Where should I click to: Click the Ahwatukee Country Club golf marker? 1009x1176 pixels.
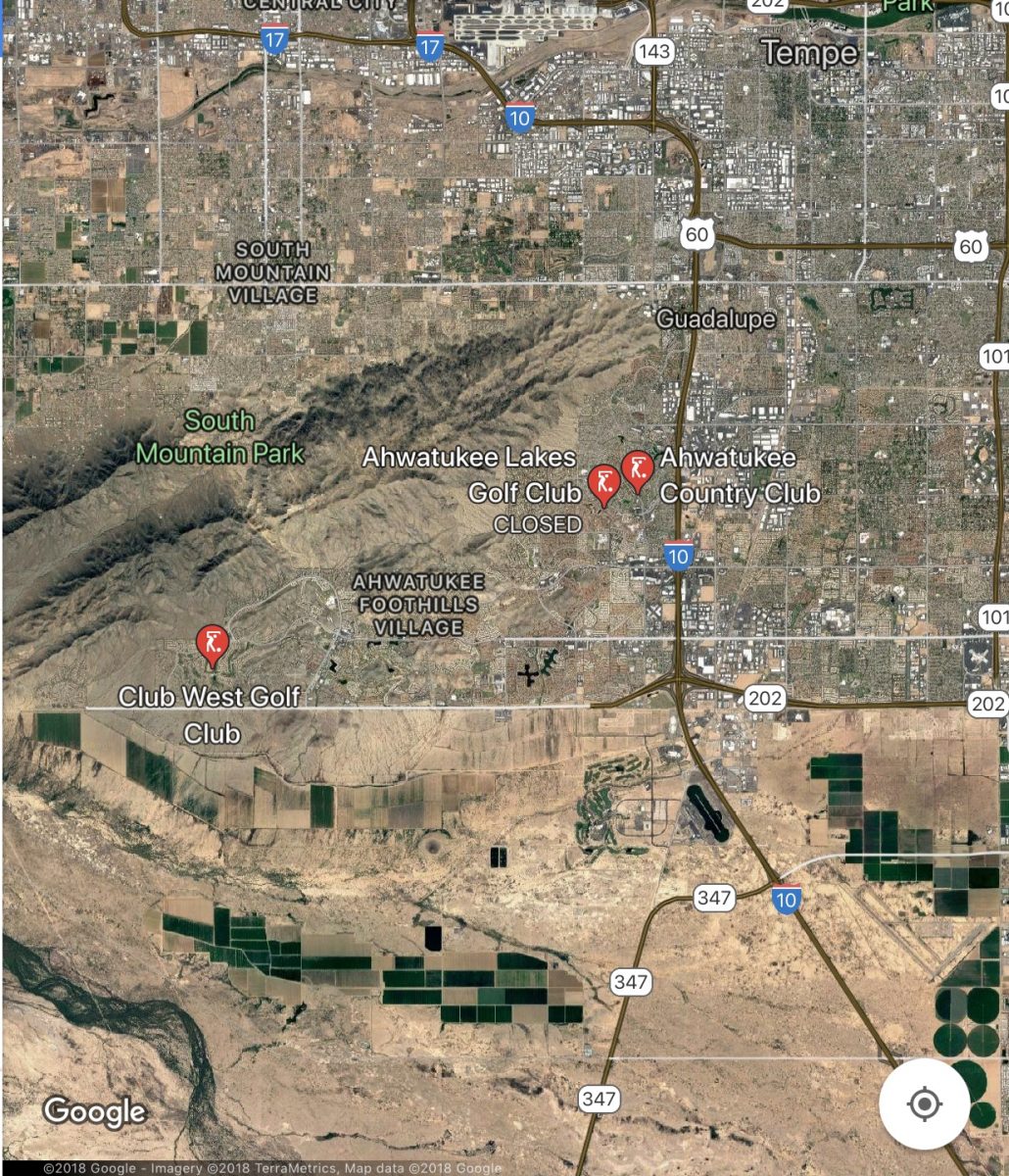pyautogui.click(x=639, y=468)
